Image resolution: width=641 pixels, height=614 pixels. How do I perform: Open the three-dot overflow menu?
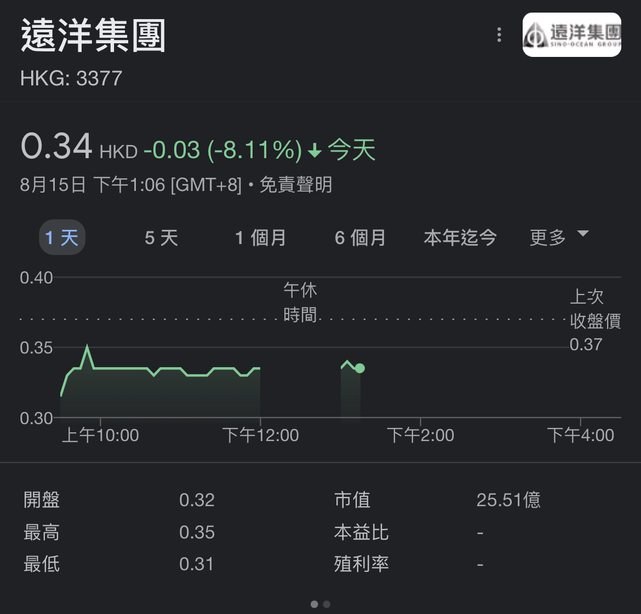tap(499, 35)
